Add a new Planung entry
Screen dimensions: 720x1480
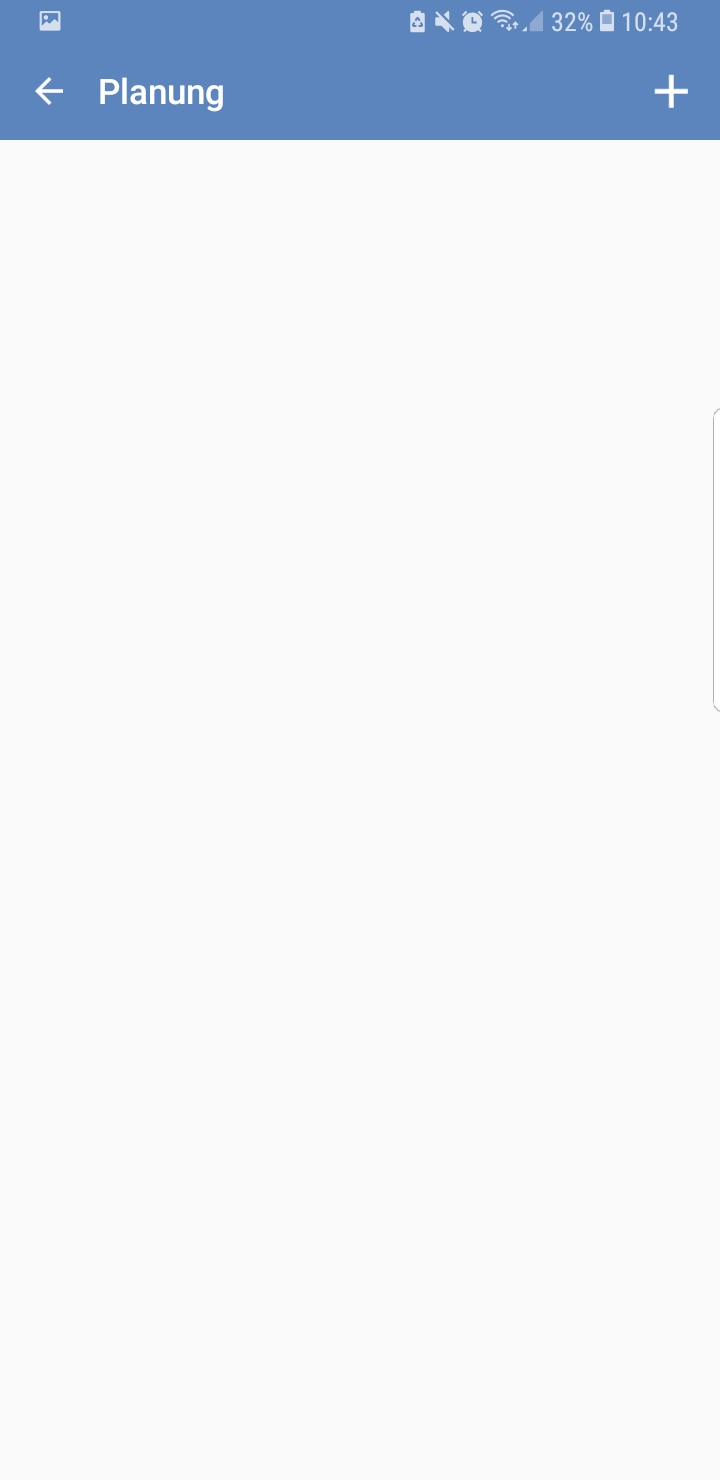coord(671,92)
